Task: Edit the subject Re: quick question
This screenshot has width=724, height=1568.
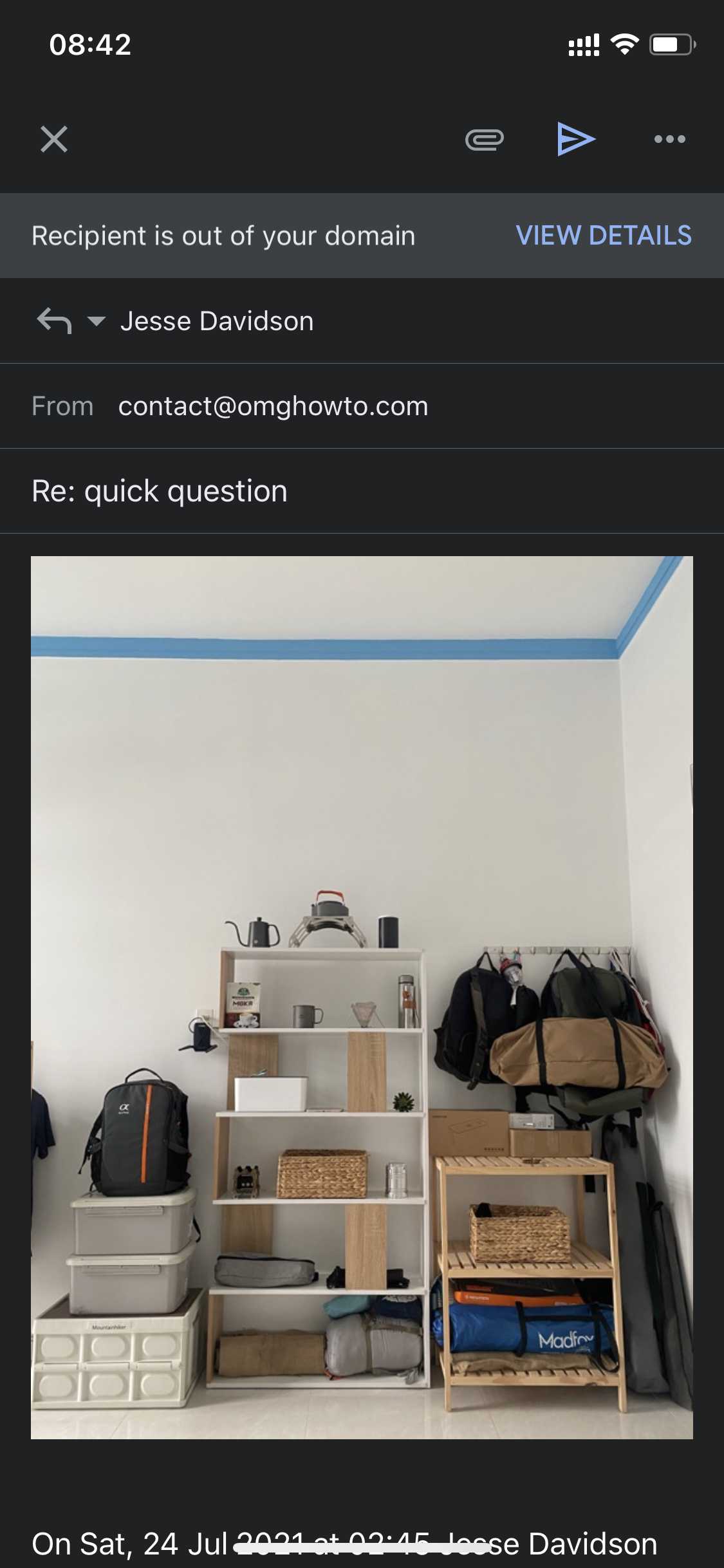Action: (x=160, y=491)
